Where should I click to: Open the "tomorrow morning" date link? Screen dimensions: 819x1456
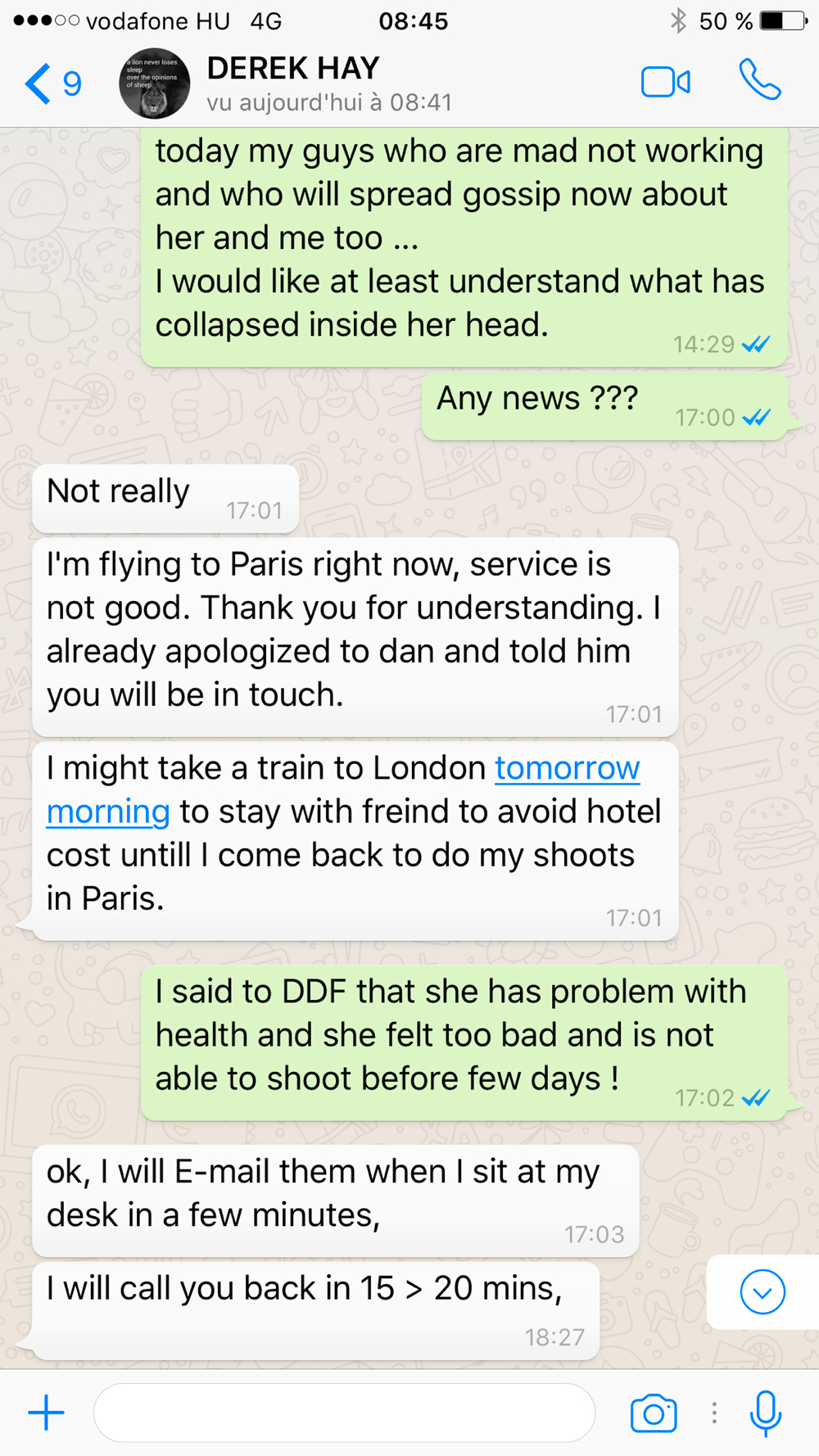(x=567, y=769)
